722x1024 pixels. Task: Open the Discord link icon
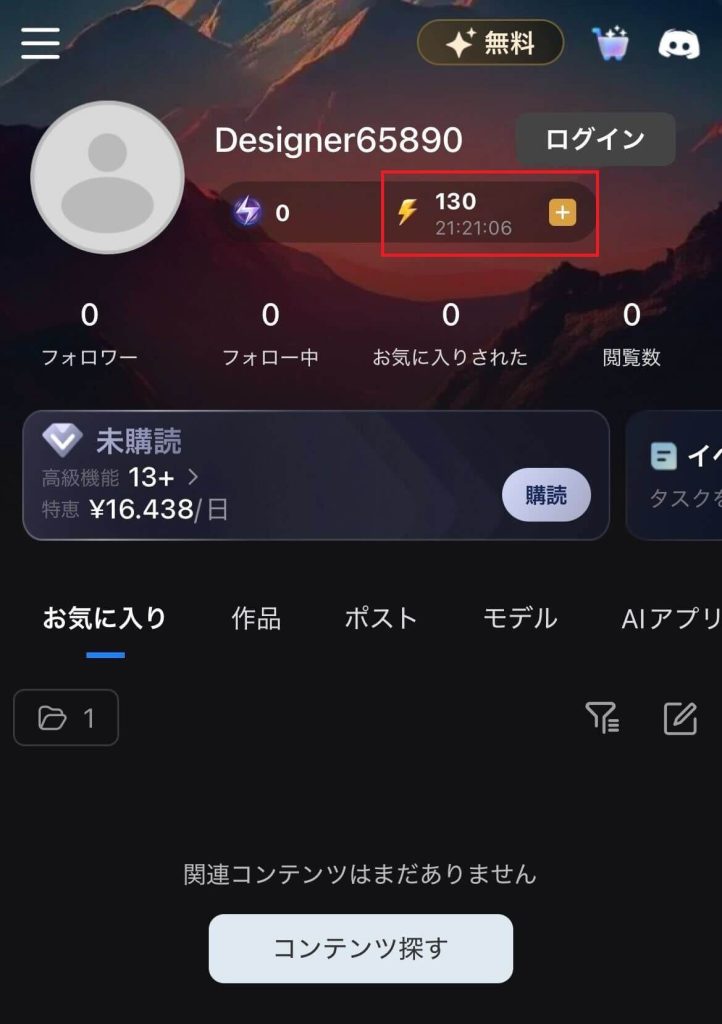tap(679, 44)
